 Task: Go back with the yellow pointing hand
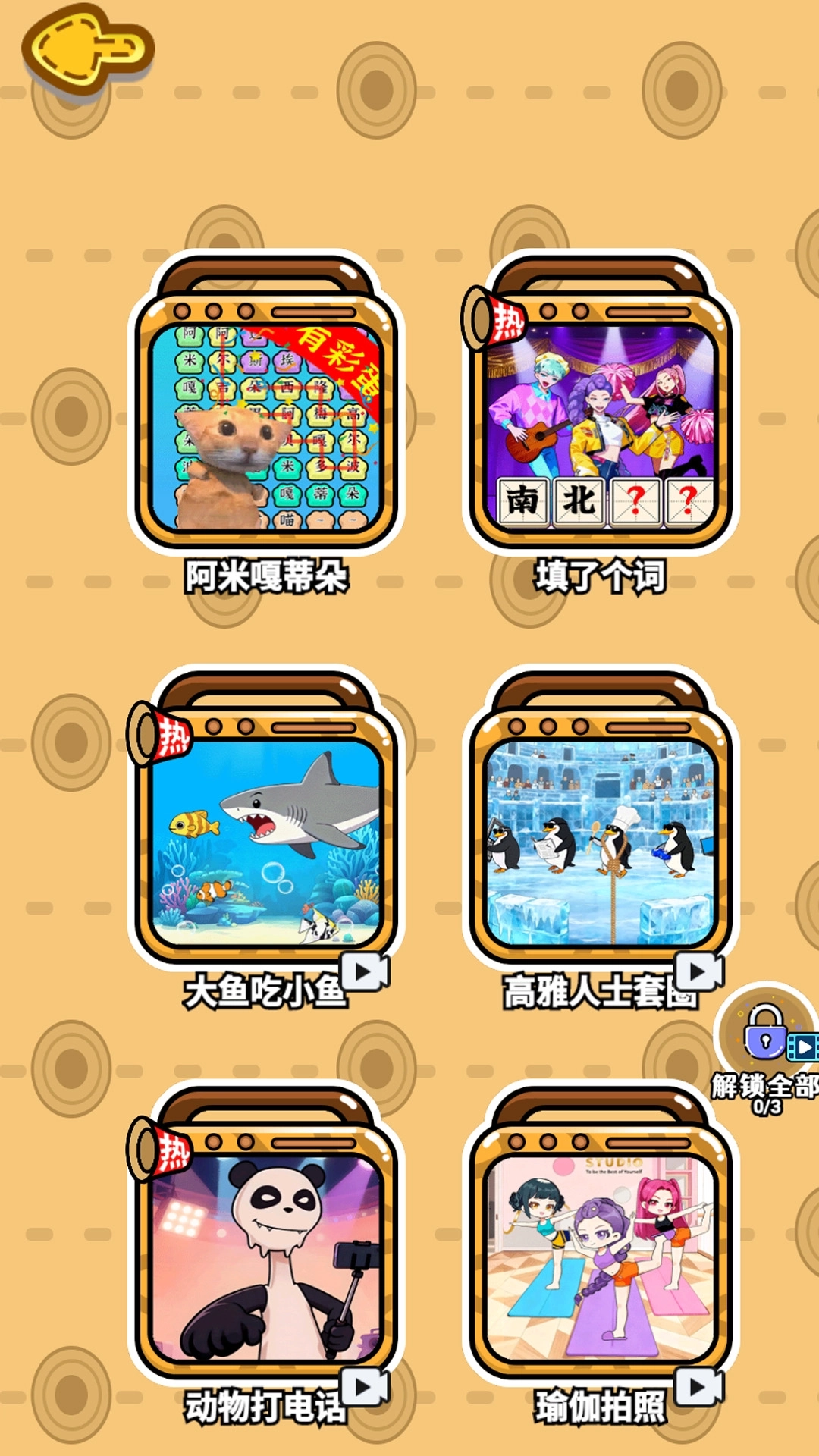pyautogui.click(x=87, y=50)
